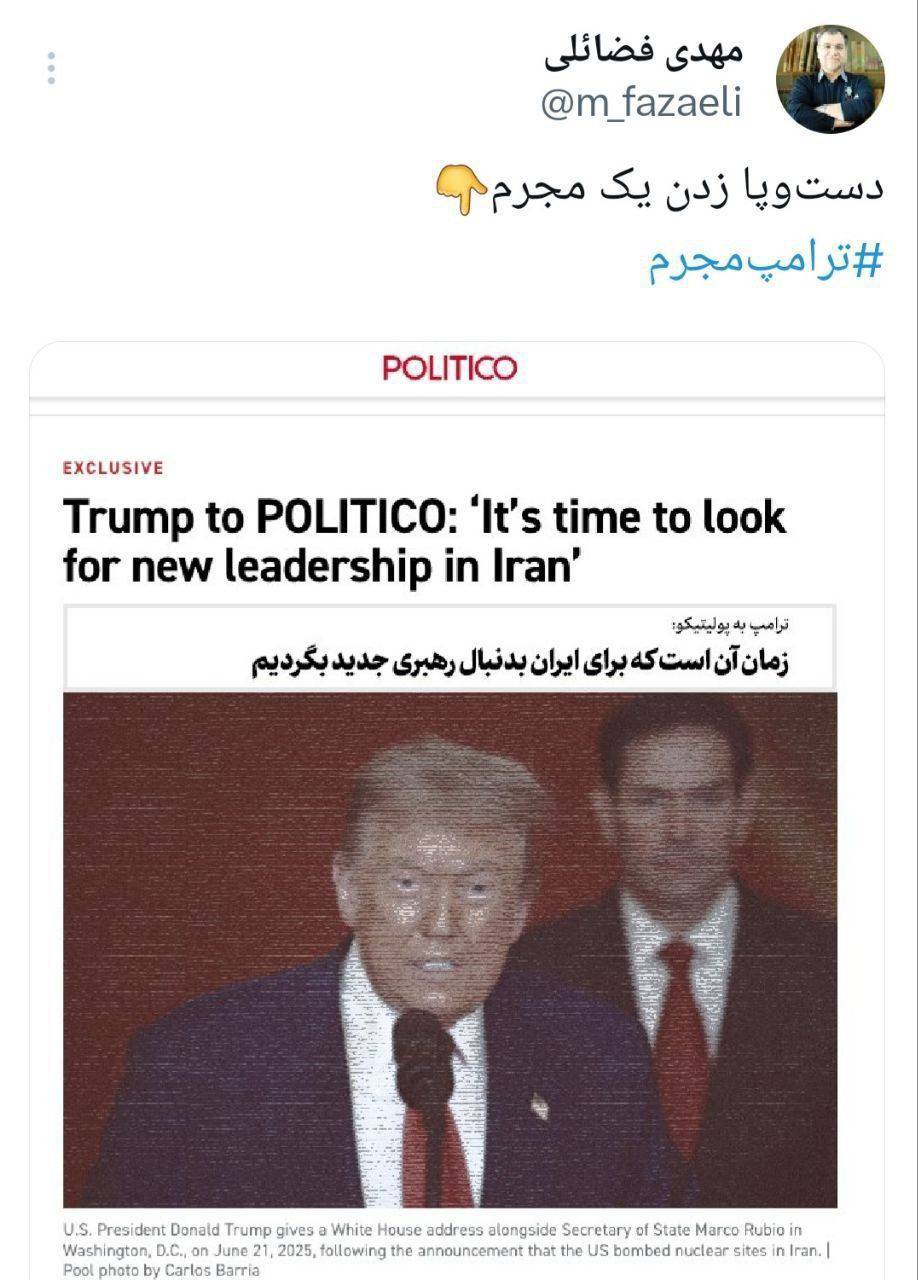Open the #ترامپ‌مجرم hashtag
Viewport: 918px width, 1280px height.
[765, 261]
